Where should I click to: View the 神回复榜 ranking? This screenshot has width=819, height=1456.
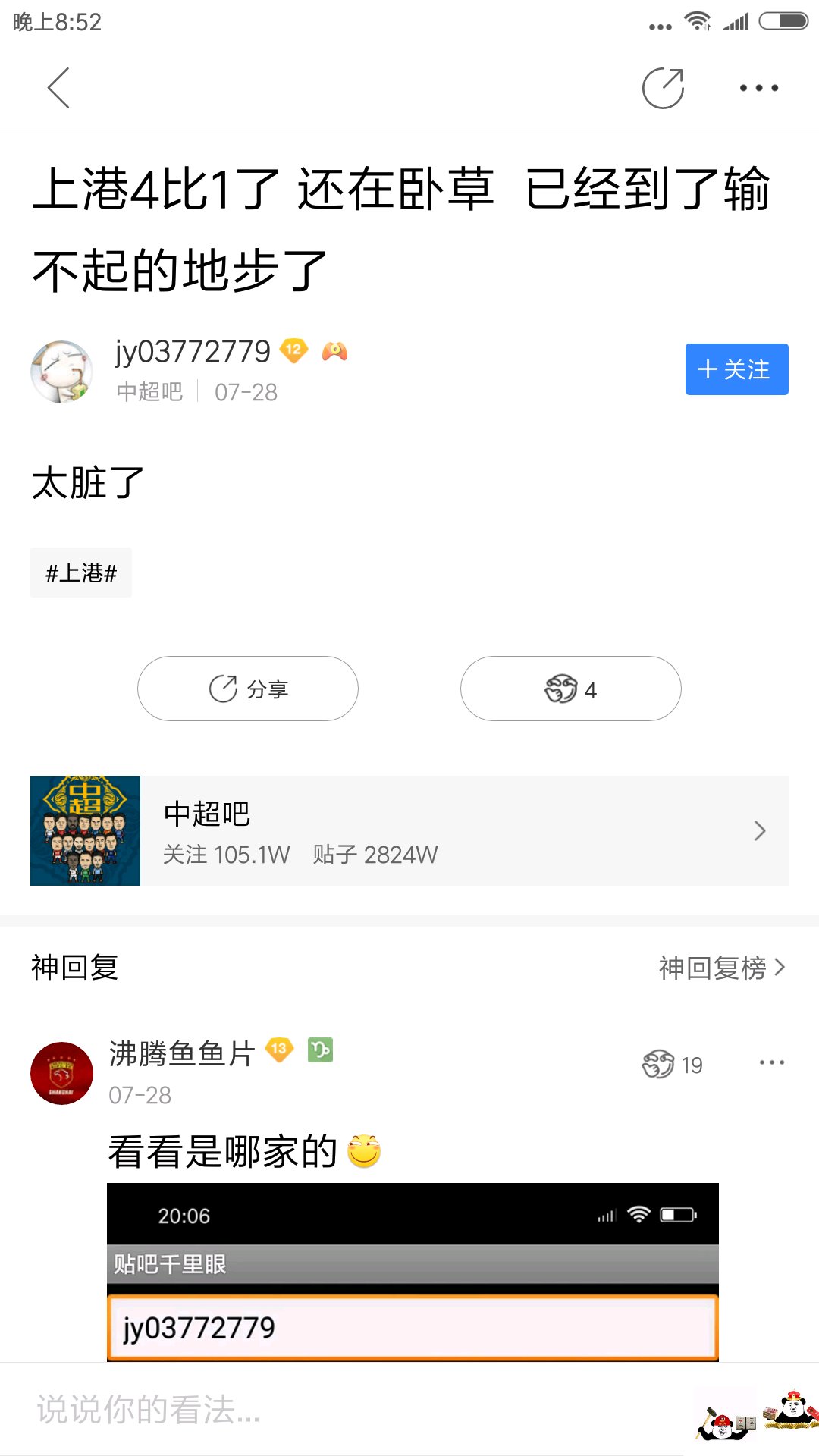pos(720,968)
